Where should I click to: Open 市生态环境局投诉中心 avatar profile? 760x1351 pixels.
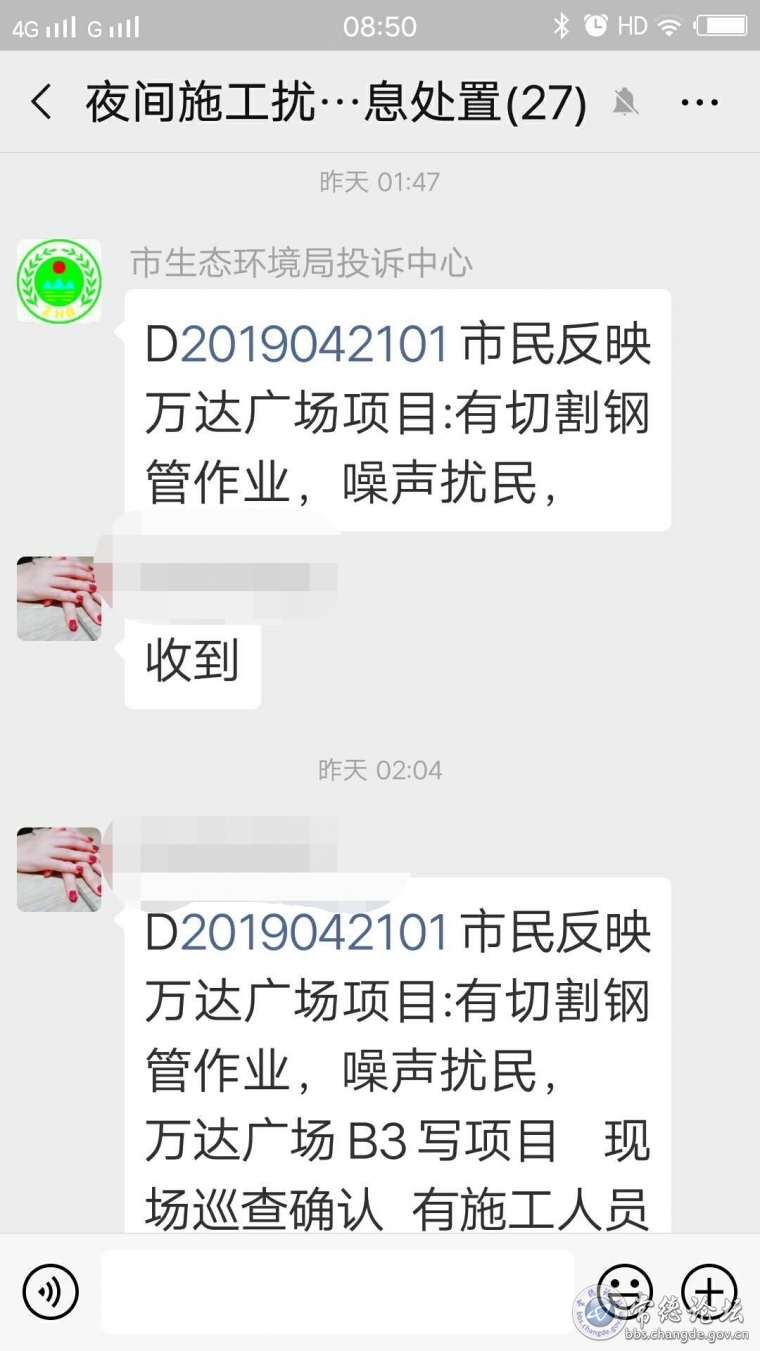(59, 280)
